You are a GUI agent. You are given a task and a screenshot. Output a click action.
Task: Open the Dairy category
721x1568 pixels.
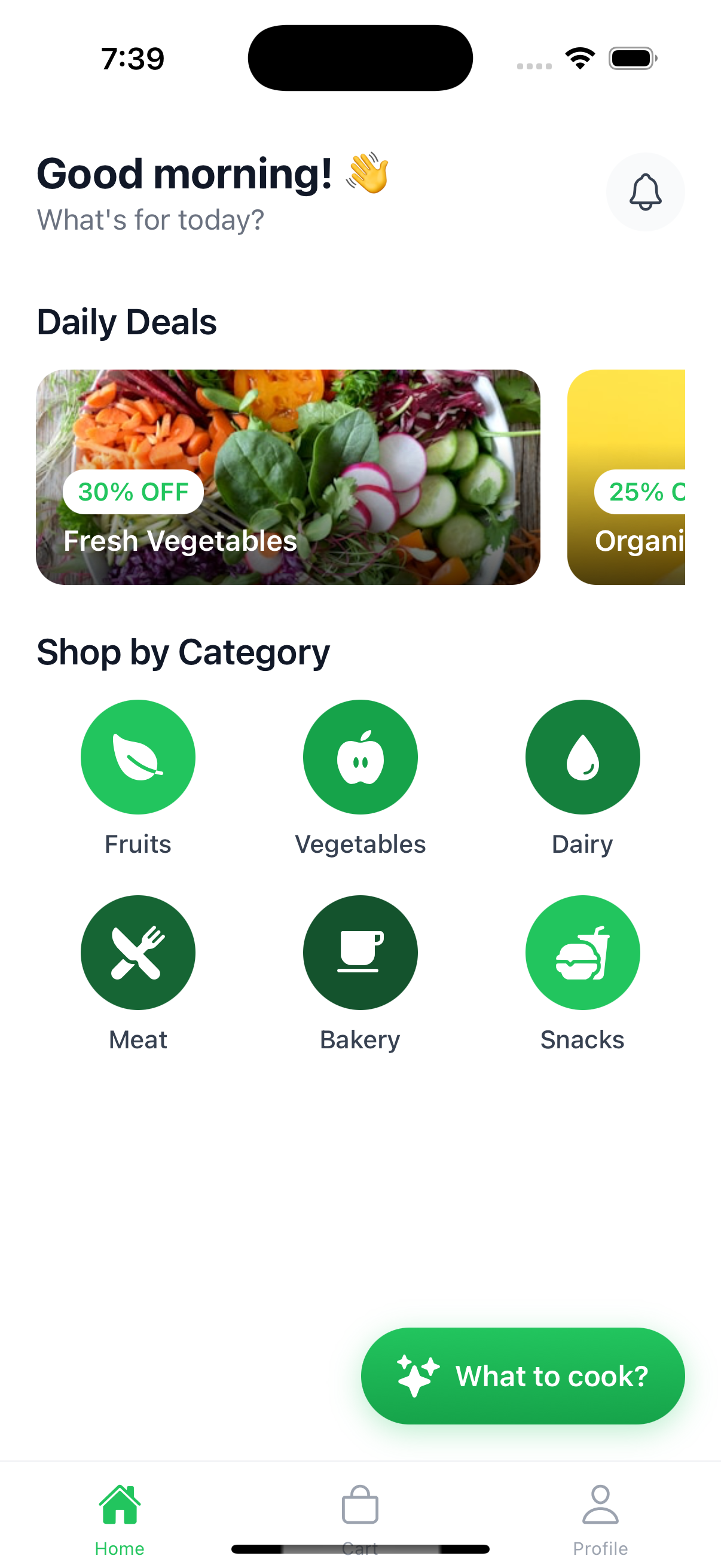582,756
